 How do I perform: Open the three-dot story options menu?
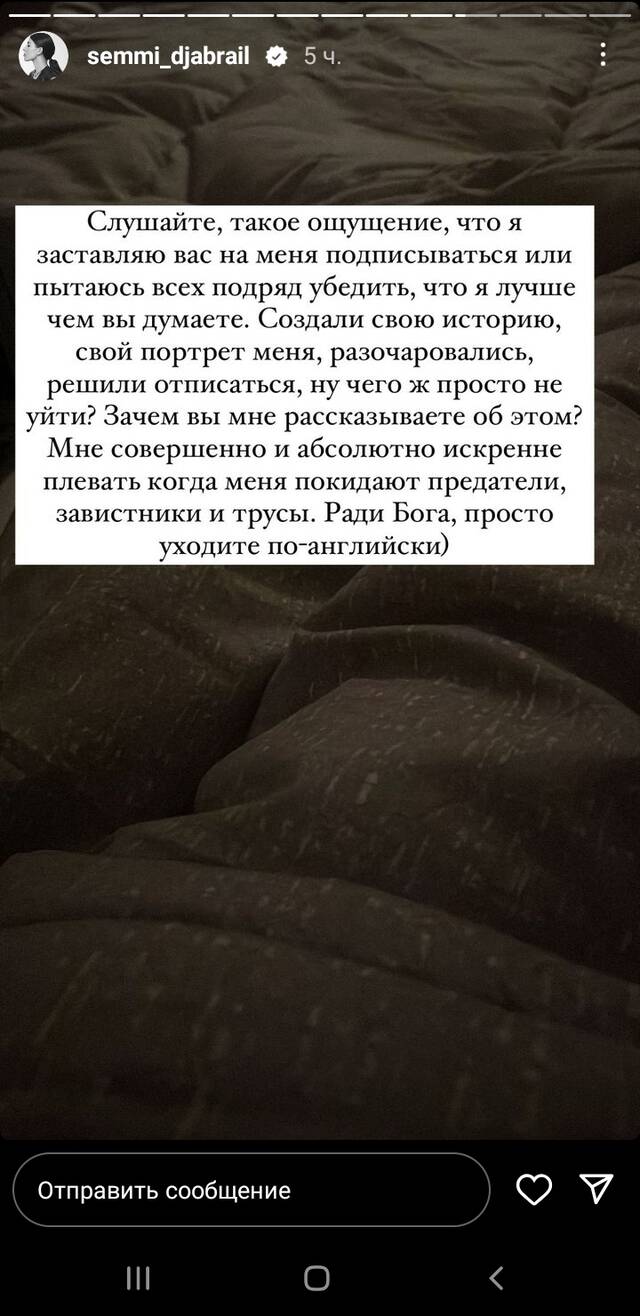(603, 55)
